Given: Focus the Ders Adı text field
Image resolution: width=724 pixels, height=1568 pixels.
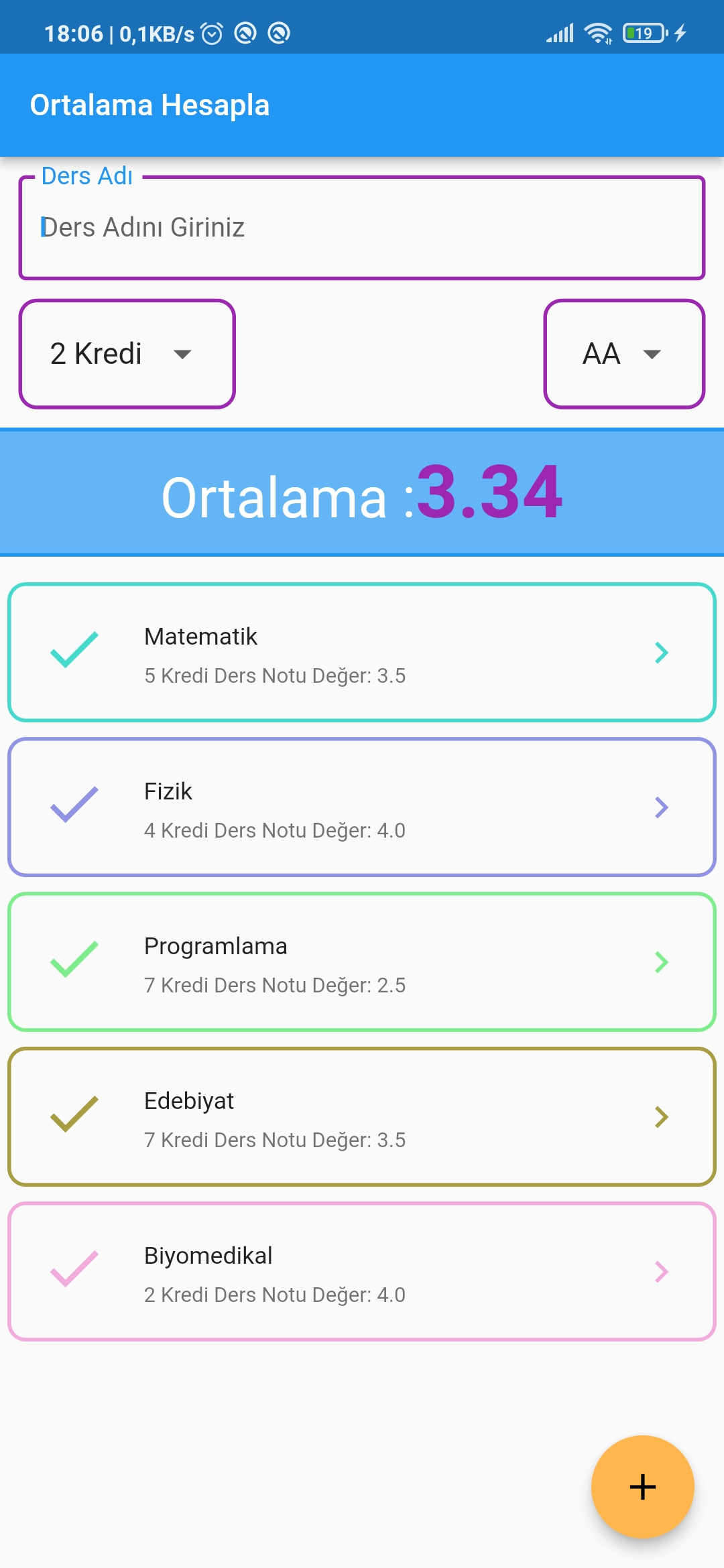Looking at the screenshot, I should click(362, 228).
